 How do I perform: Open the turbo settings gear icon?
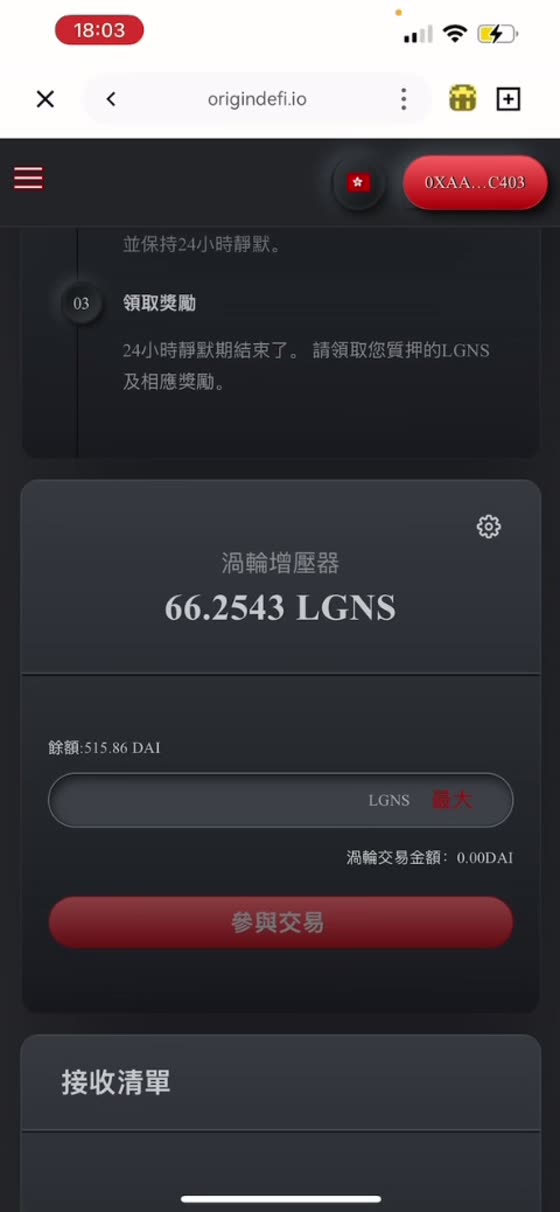(x=488, y=526)
